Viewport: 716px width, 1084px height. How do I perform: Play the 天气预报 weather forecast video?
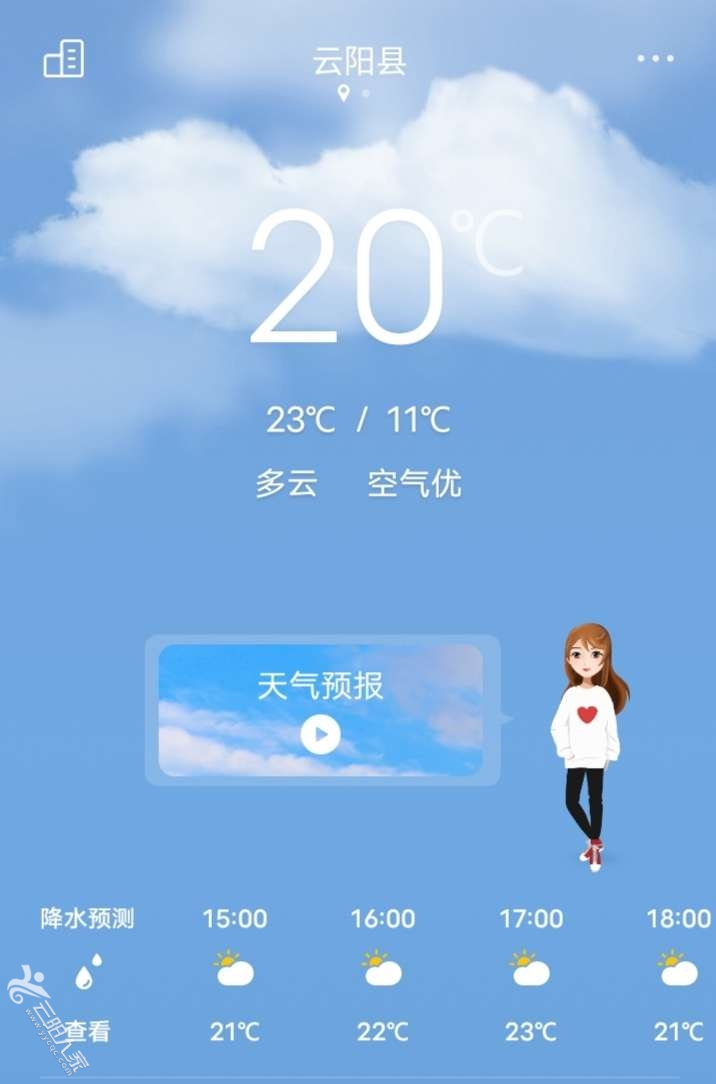(x=320, y=736)
